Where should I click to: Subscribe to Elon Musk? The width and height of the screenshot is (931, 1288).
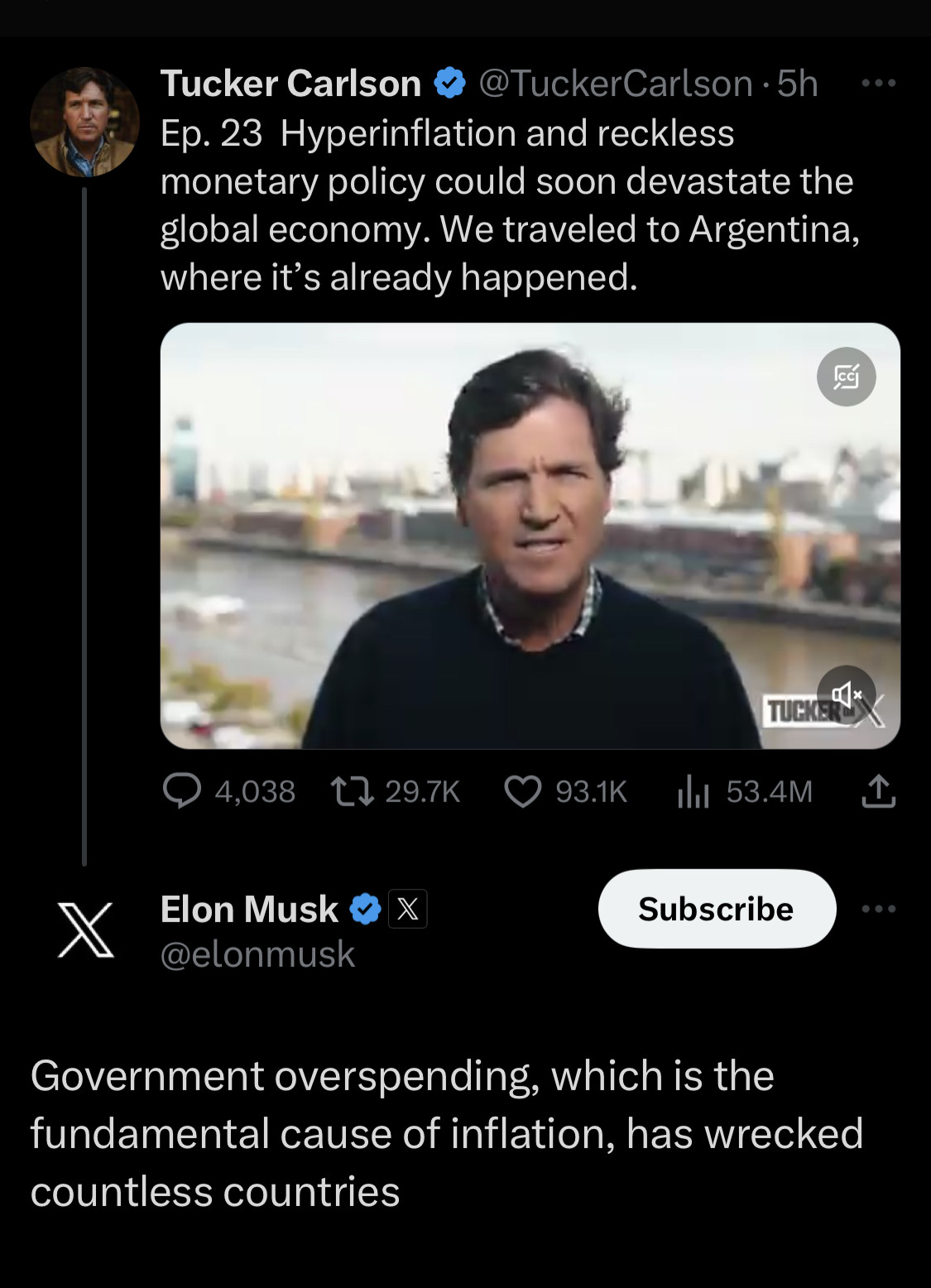coord(717,909)
